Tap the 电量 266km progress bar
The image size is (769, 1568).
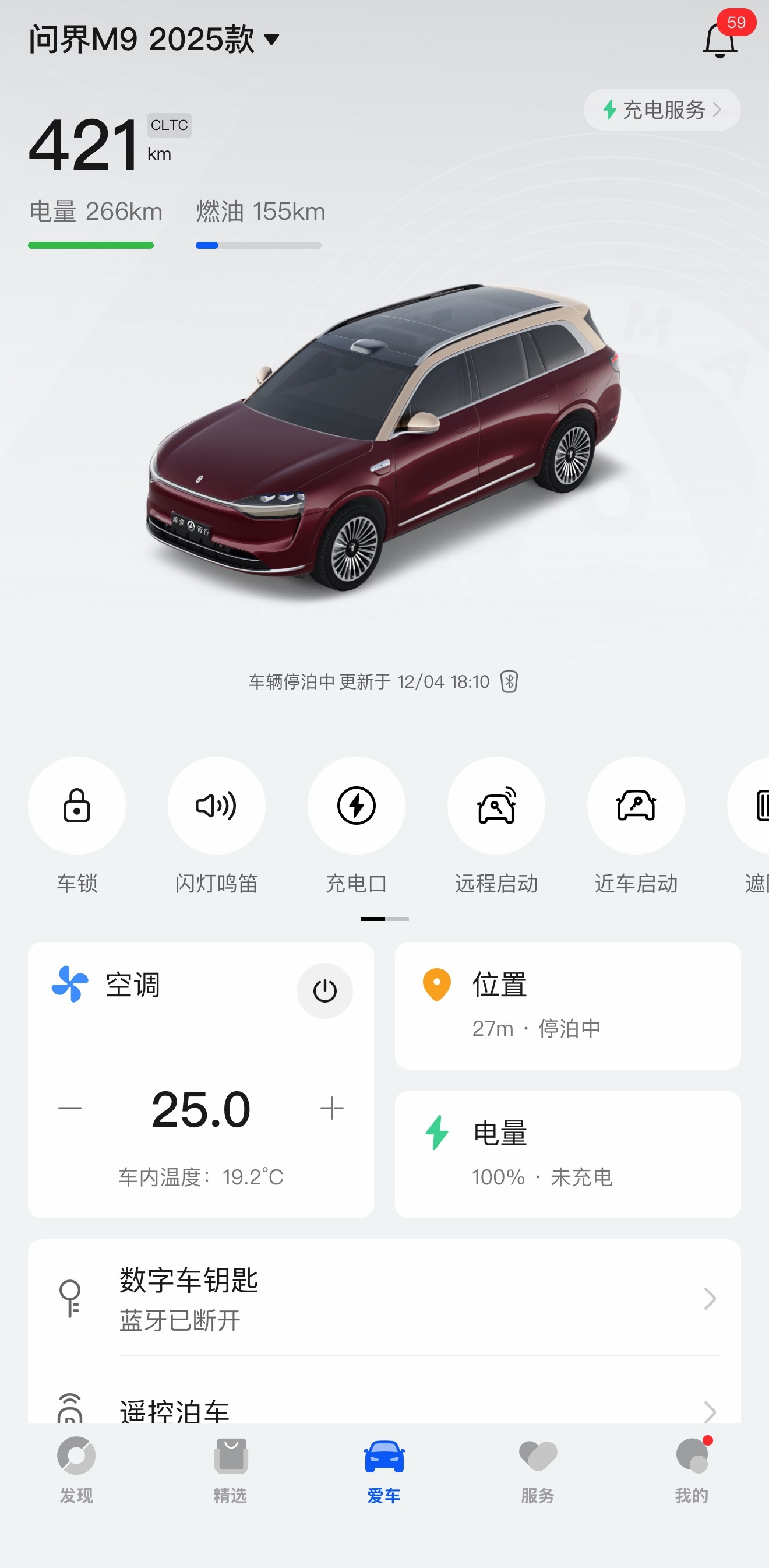pos(91,245)
